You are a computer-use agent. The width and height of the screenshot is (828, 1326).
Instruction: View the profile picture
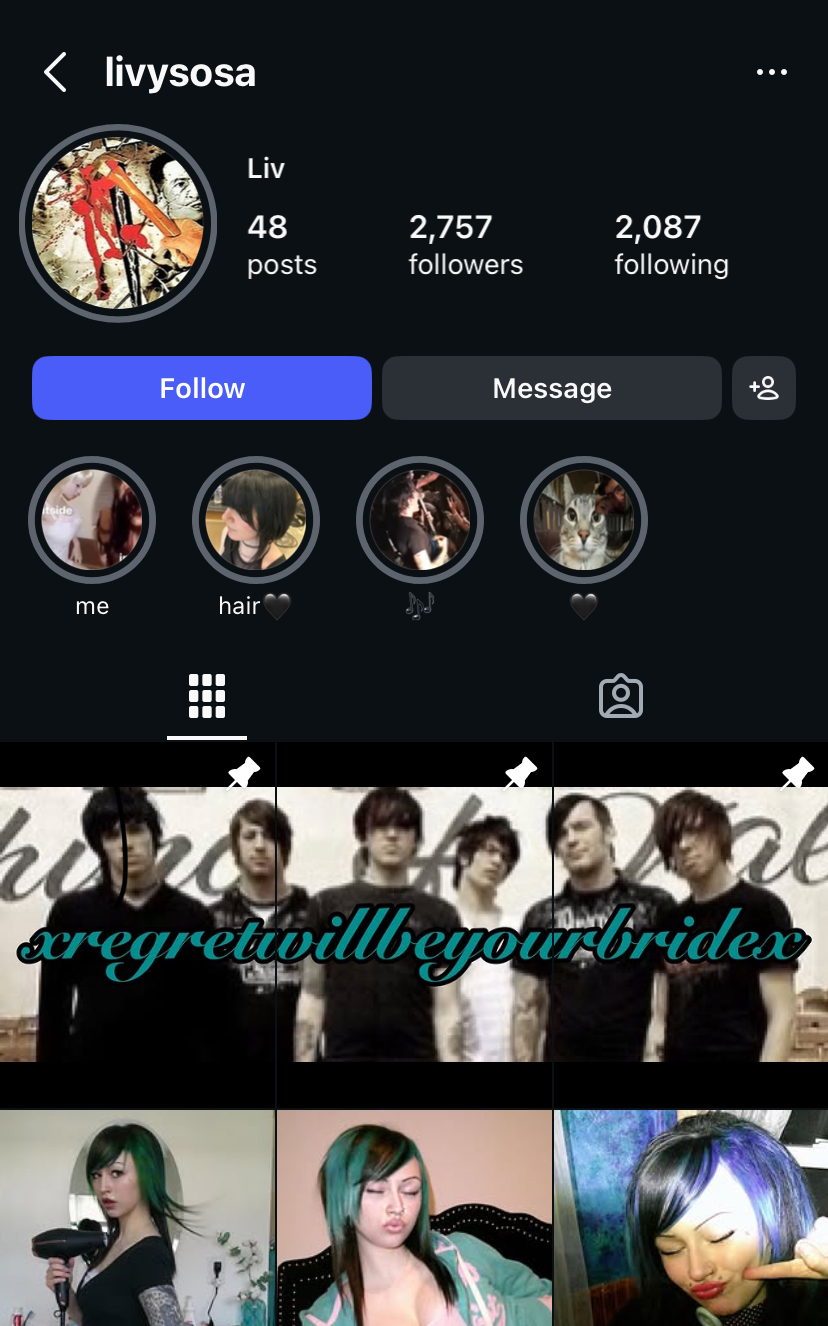[118, 223]
